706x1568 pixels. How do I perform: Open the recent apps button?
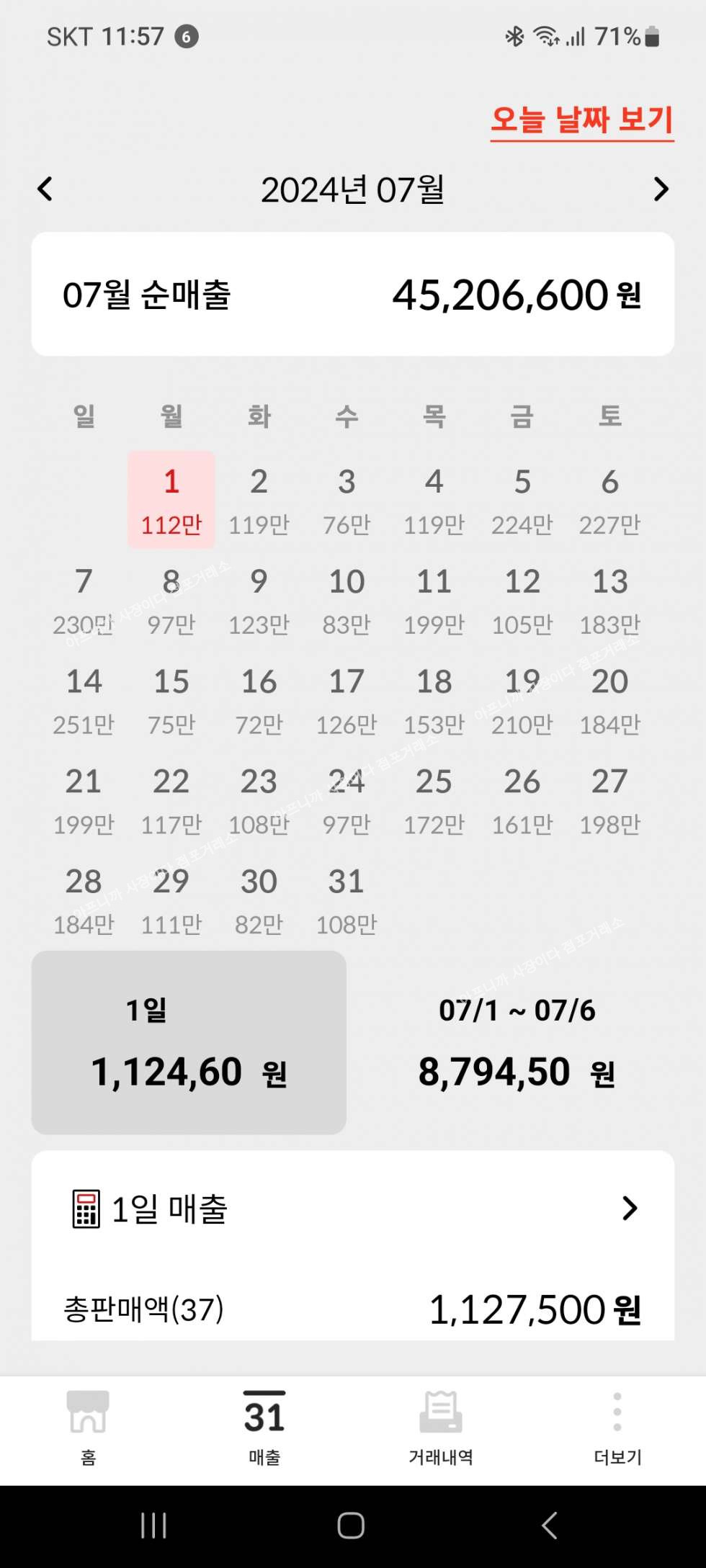pyautogui.click(x=154, y=1526)
